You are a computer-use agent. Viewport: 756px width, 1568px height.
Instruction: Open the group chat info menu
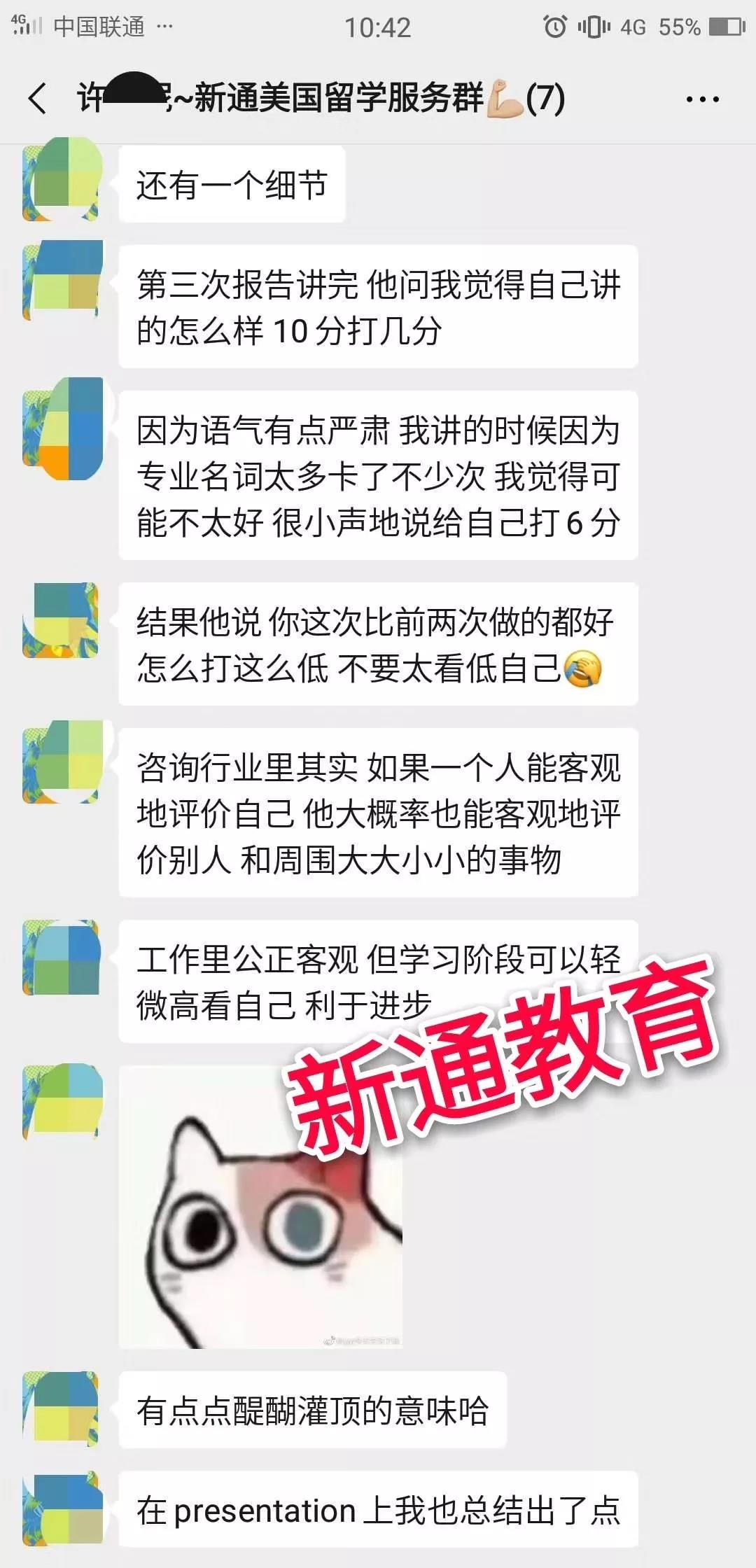[702, 99]
